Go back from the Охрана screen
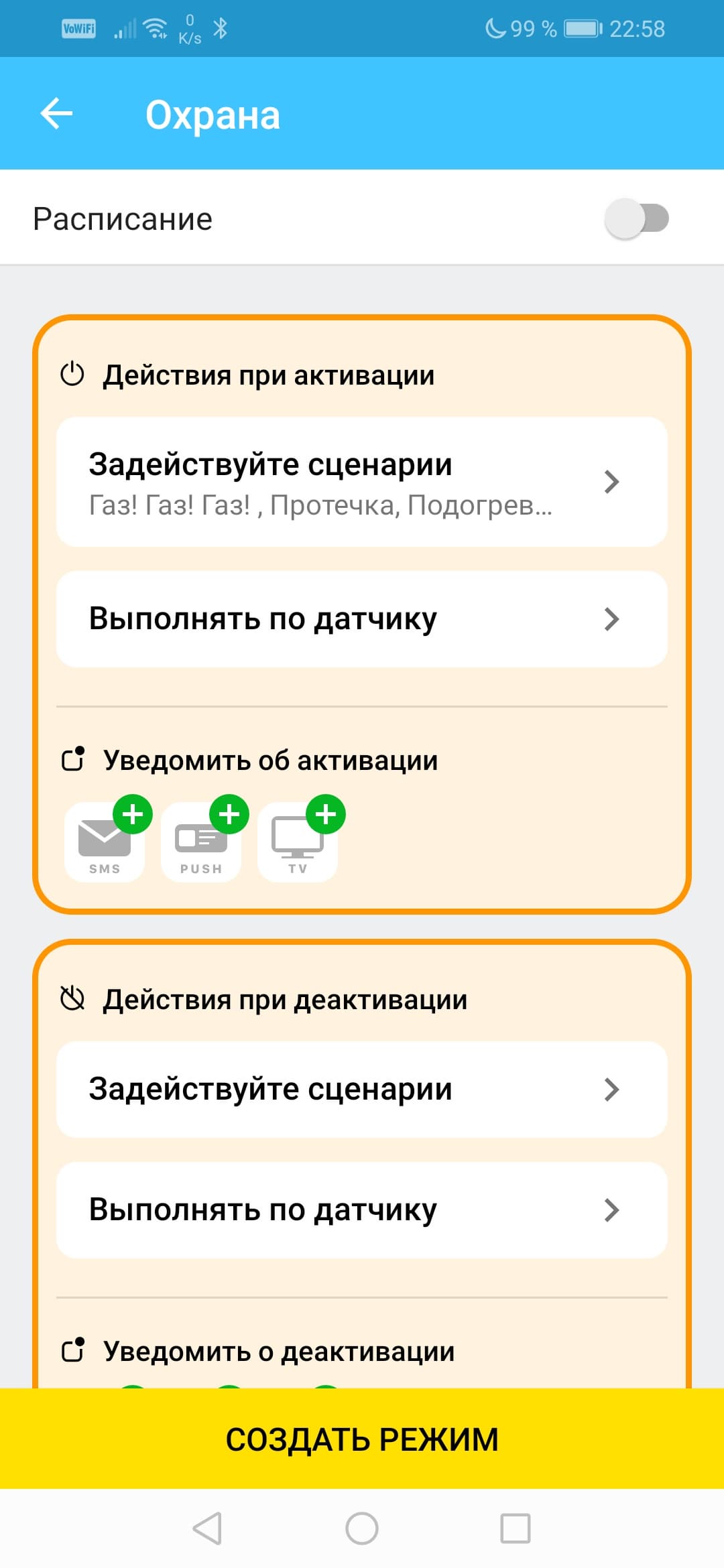The width and height of the screenshot is (724, 1568). click(x=57, y=113)
